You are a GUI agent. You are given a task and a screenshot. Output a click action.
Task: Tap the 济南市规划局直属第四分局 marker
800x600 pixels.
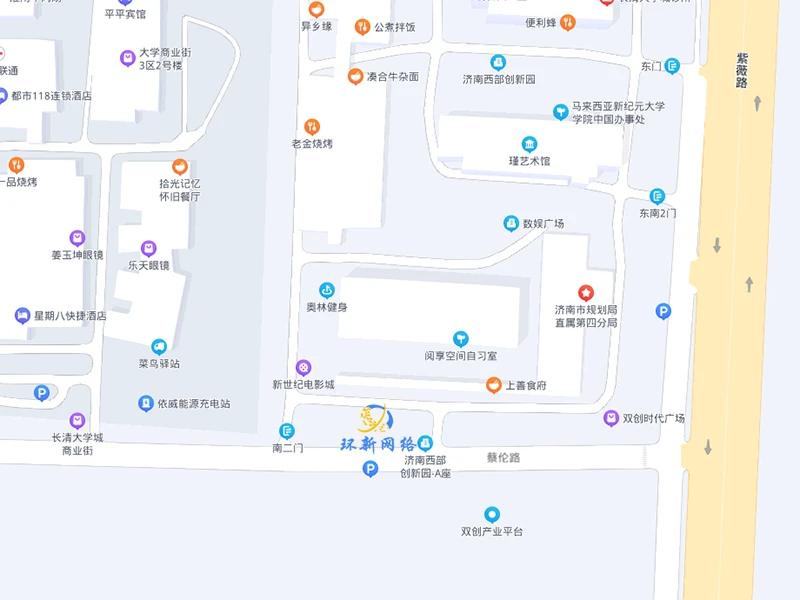[585, 290]
